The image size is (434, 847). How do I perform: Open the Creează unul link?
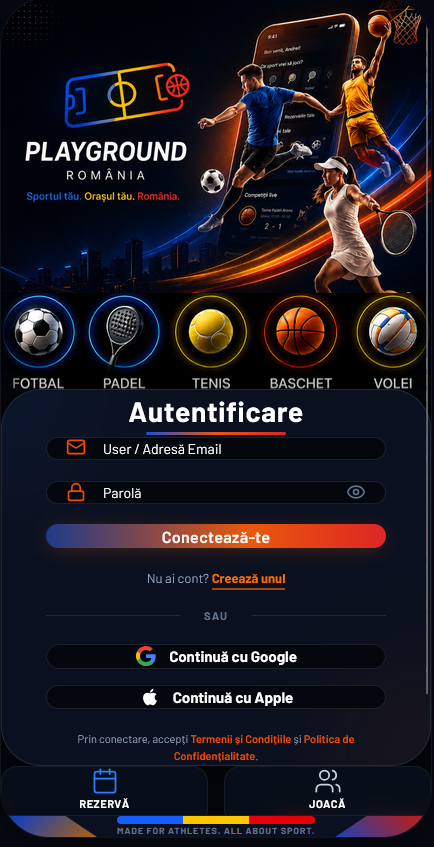248,579
